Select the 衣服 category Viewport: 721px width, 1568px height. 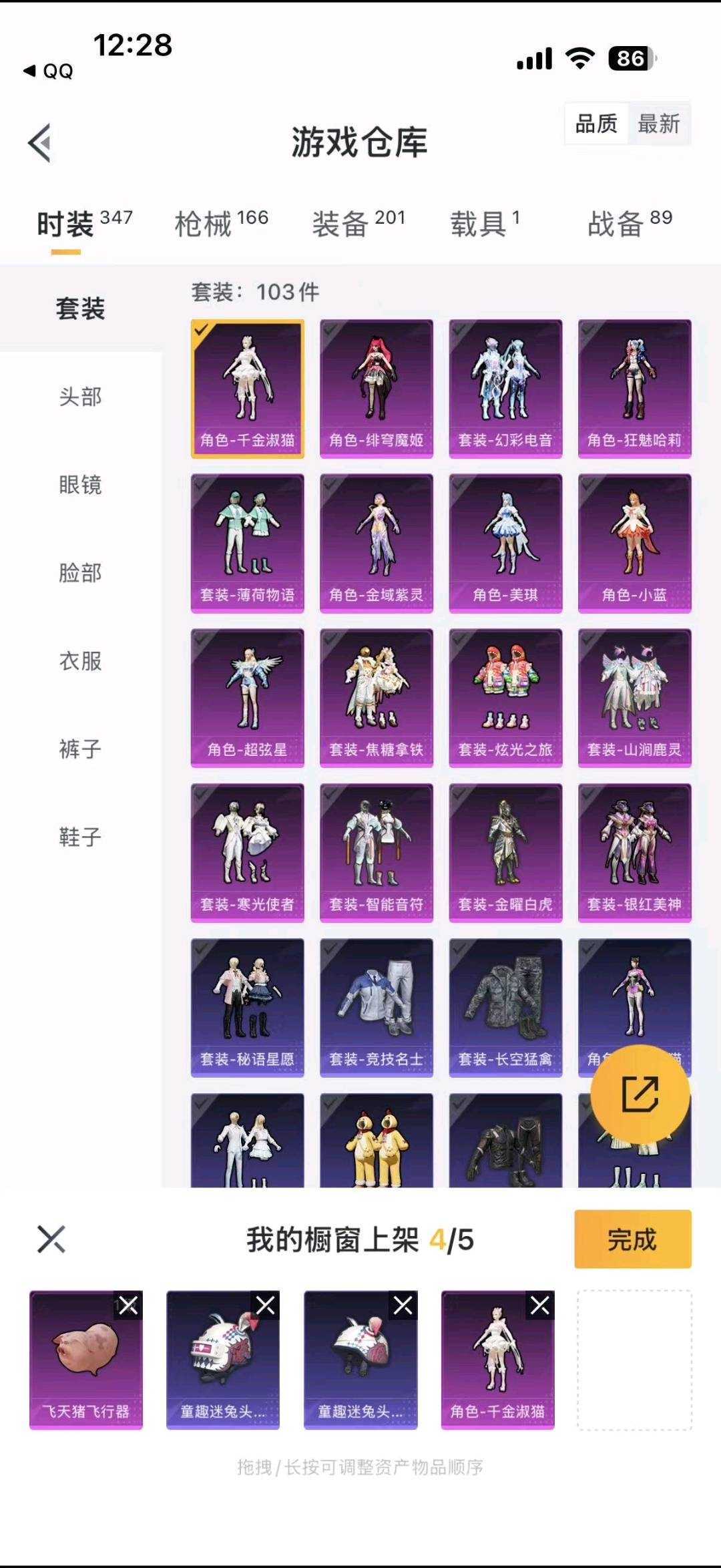(x=80, y=661)
